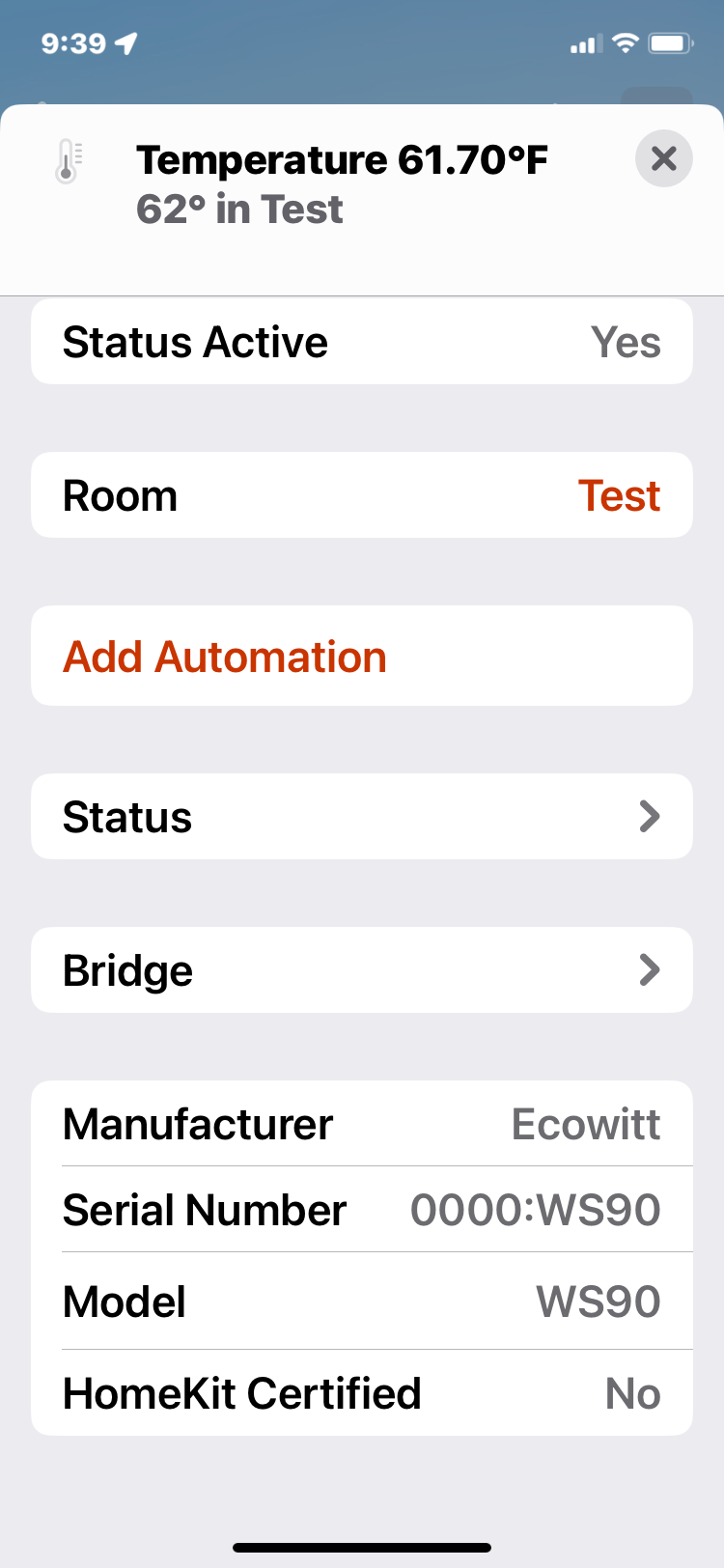
Task: Change the Room set to Test
Action: 362,495
